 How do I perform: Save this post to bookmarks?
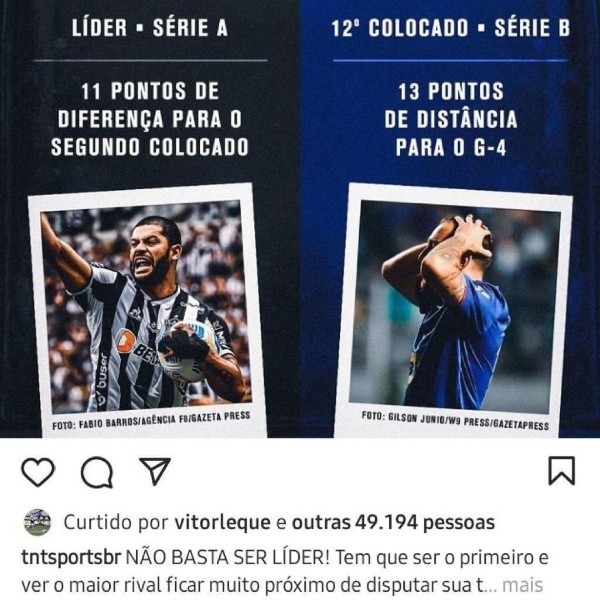[562, 471]
